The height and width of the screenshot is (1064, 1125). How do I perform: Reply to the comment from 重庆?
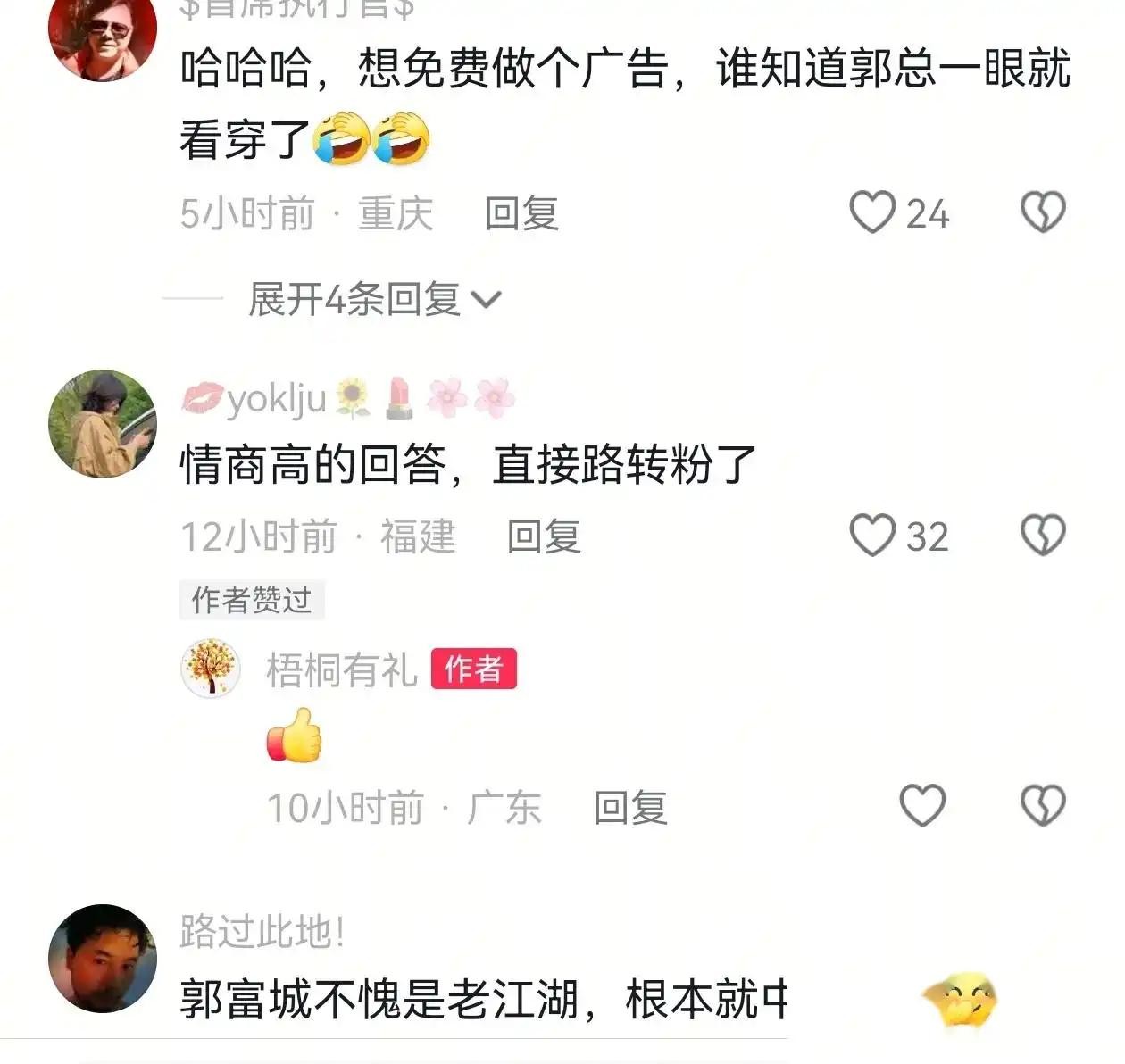(x=521, y=214)
